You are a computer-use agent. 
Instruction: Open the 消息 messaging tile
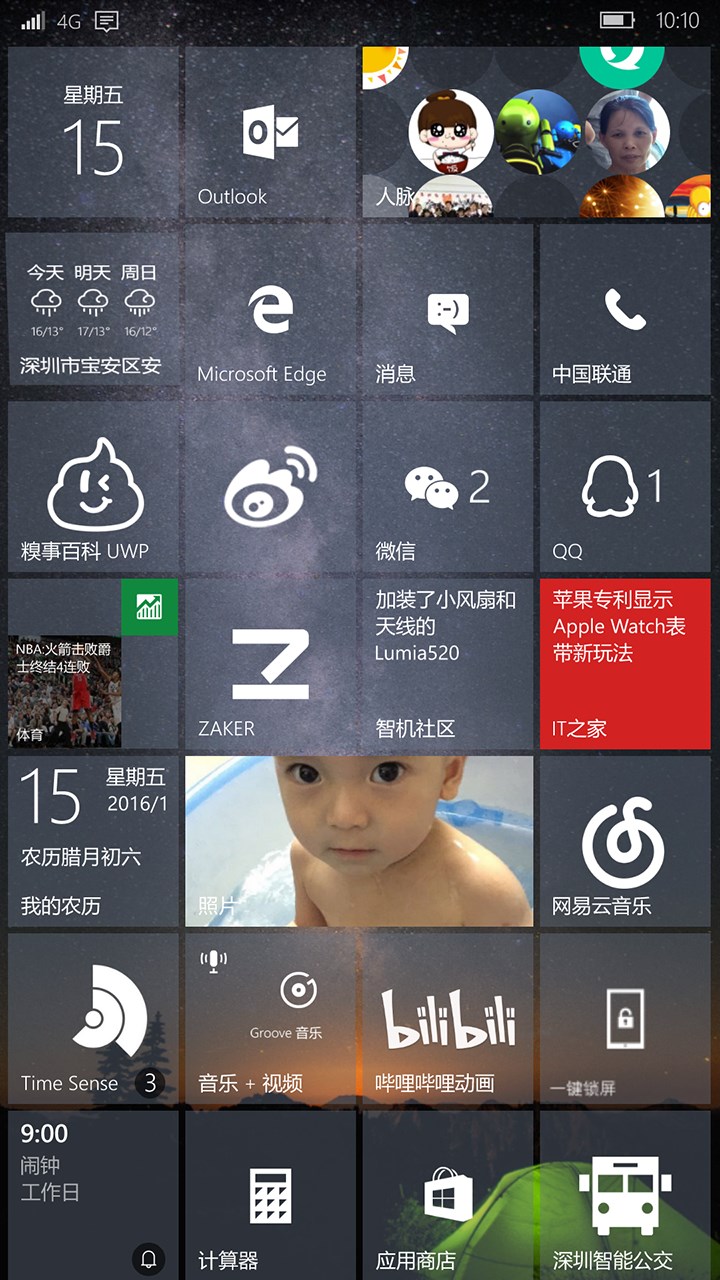pos(448,310)
